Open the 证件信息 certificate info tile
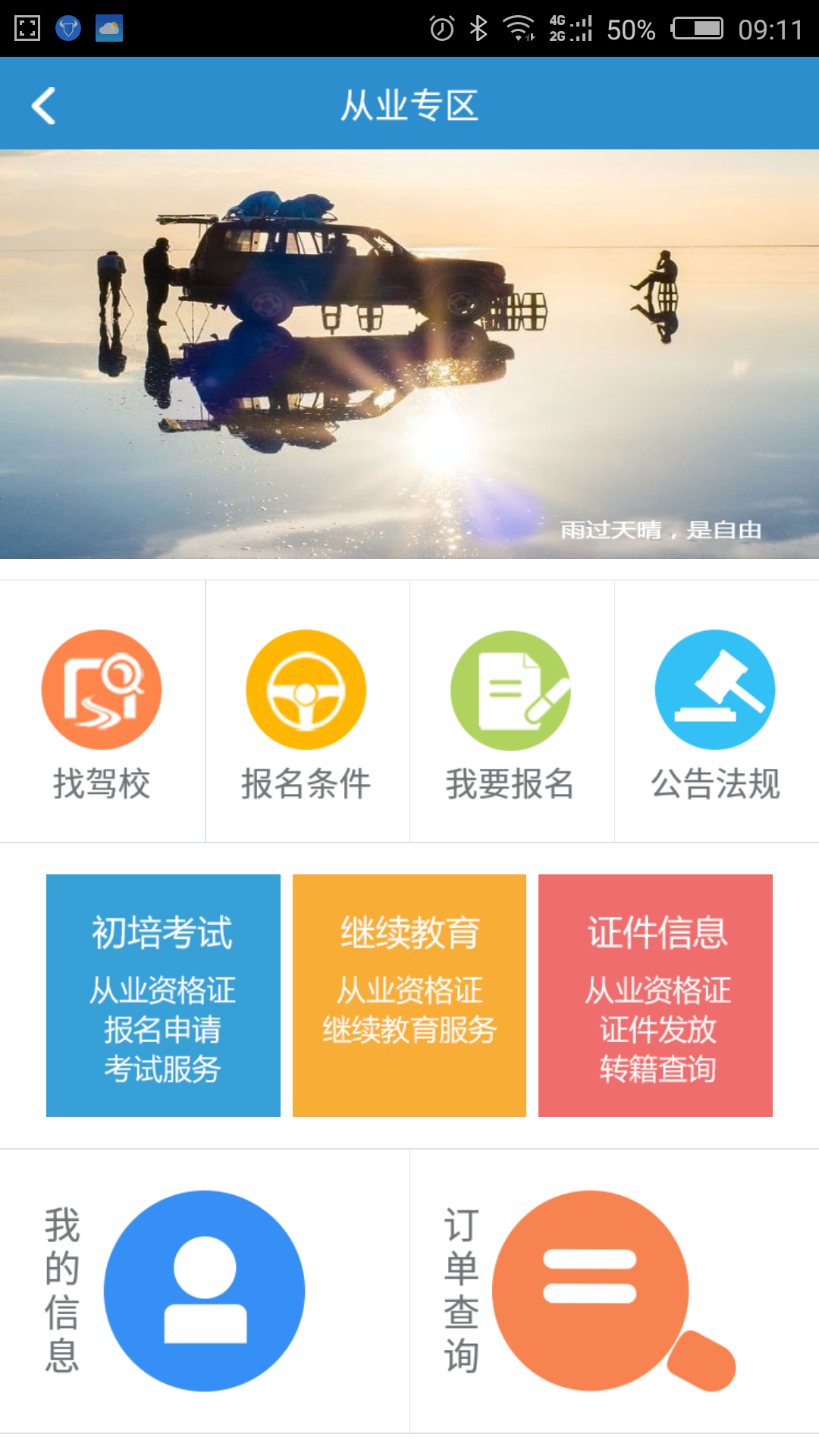Screen dimensions: 819x1456 coord(655,995)
